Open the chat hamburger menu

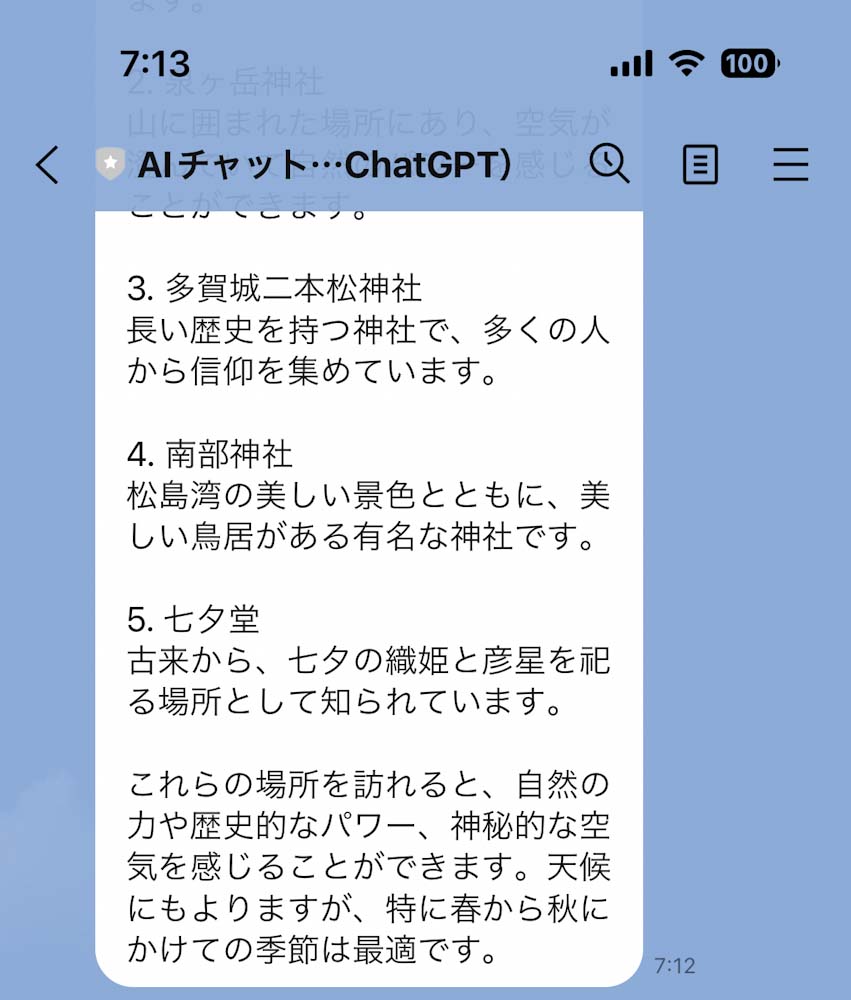click(790, 165)
